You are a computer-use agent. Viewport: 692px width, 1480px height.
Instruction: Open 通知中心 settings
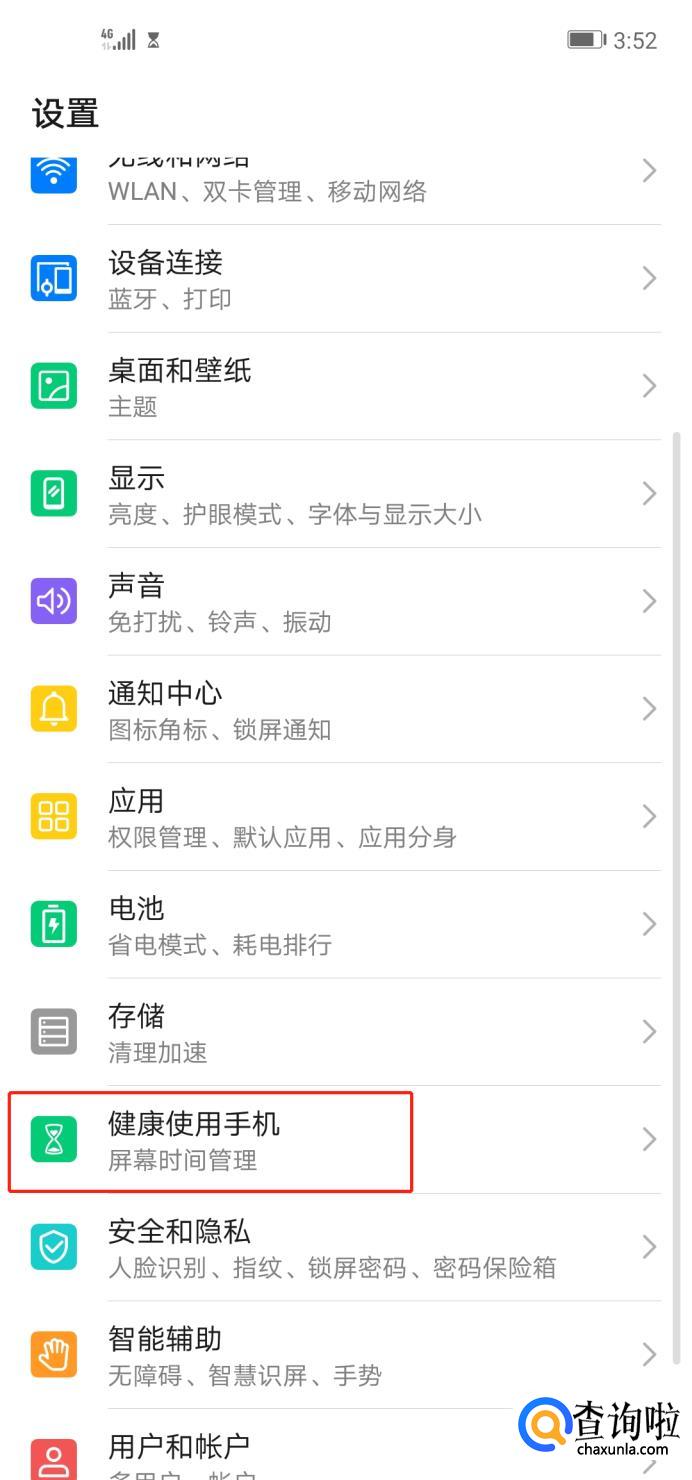pos(340,710)
